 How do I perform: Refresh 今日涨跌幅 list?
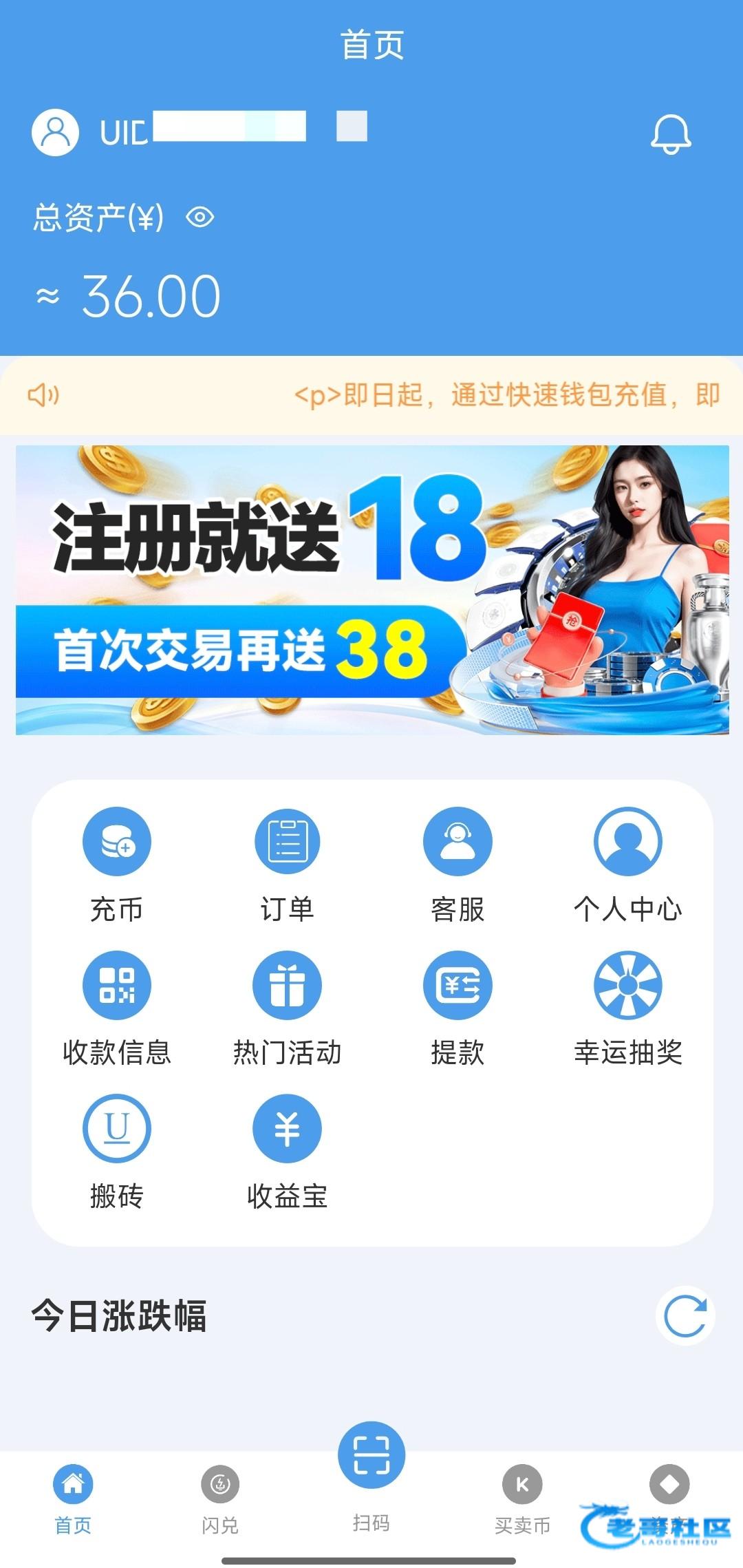coord(685,1315)
